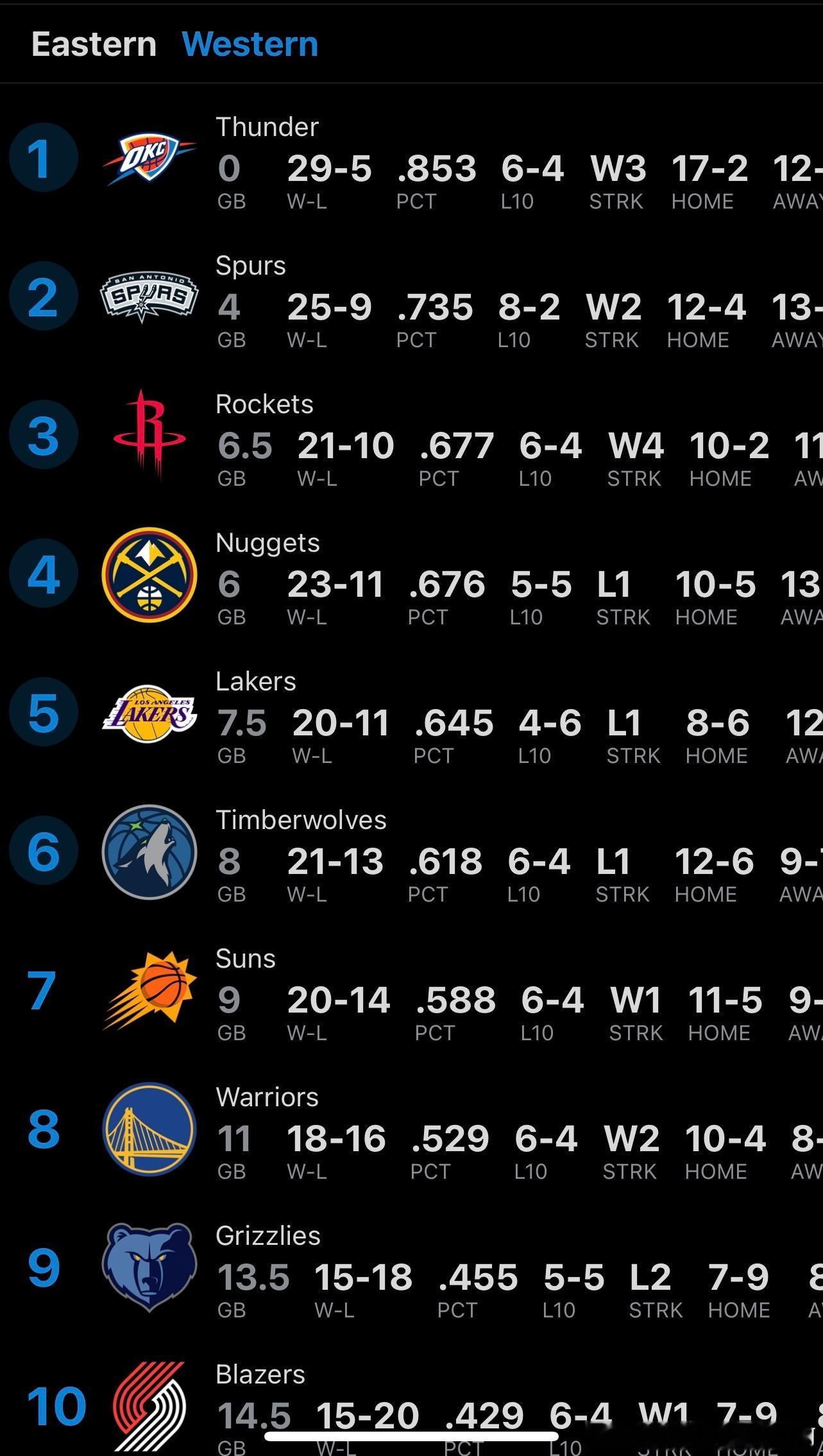823x1456 pixels.
Task: Tap the Spurs logo
Action: [x=149, y=296]
